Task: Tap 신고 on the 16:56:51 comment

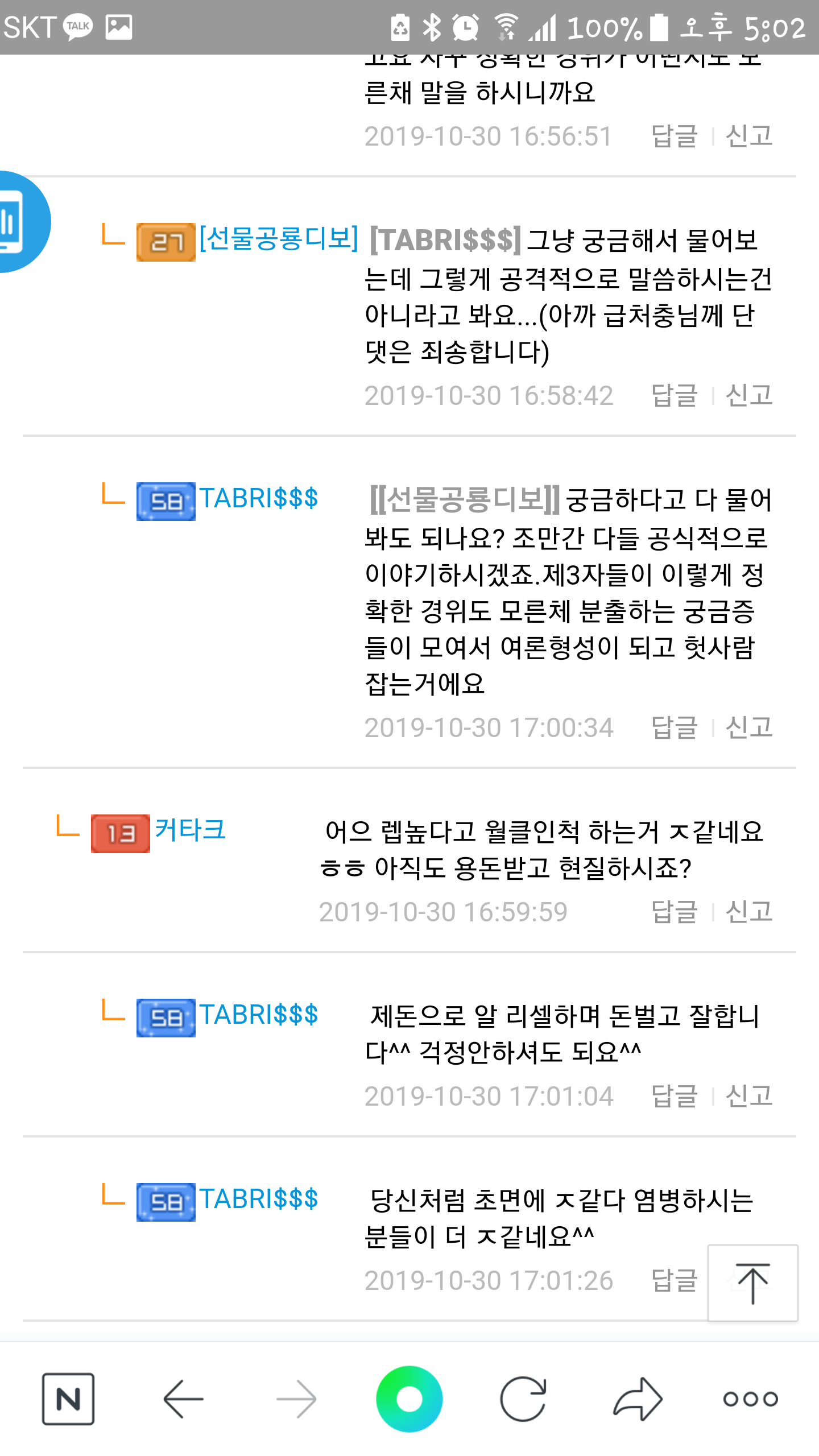Action: click(x=749, y=136)
